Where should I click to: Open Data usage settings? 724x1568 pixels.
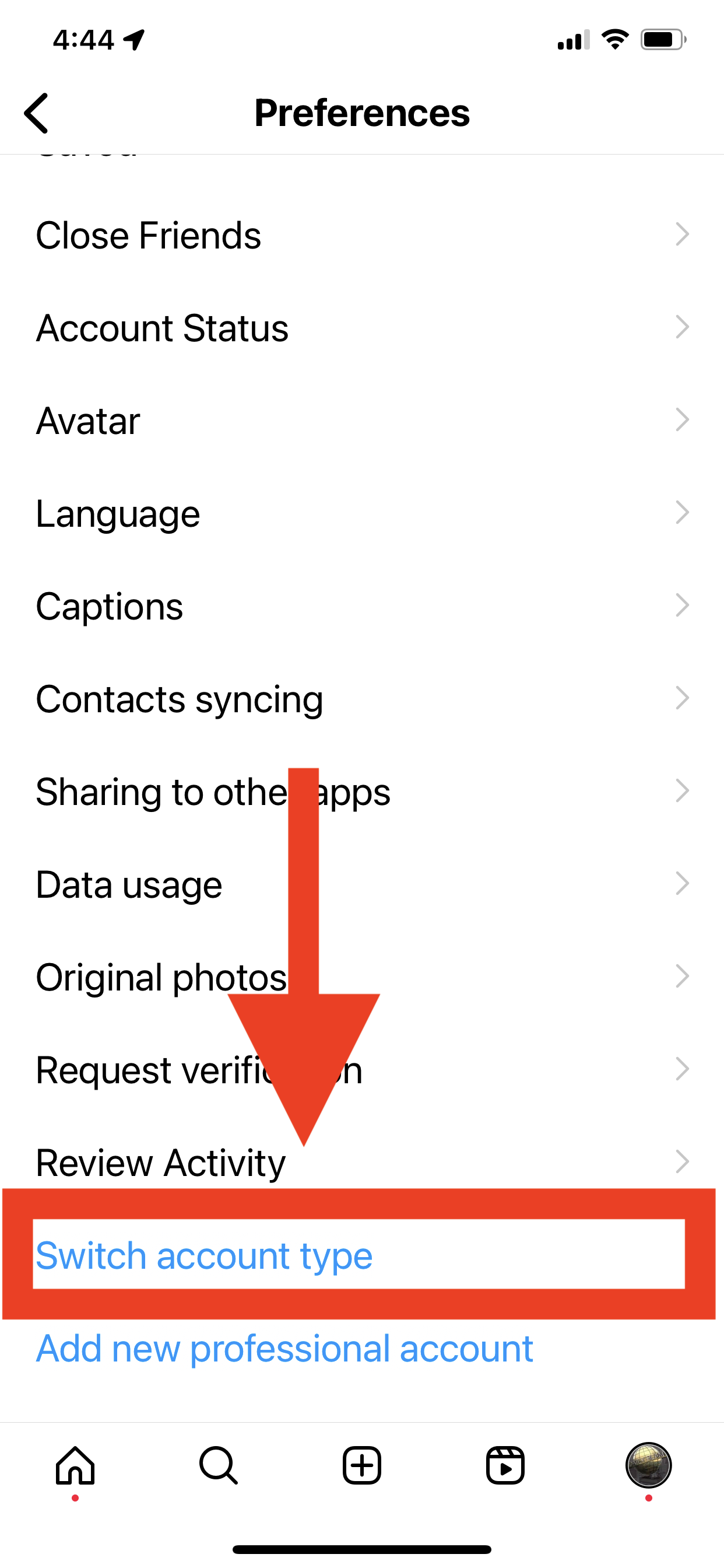click(x=362, y=884)
